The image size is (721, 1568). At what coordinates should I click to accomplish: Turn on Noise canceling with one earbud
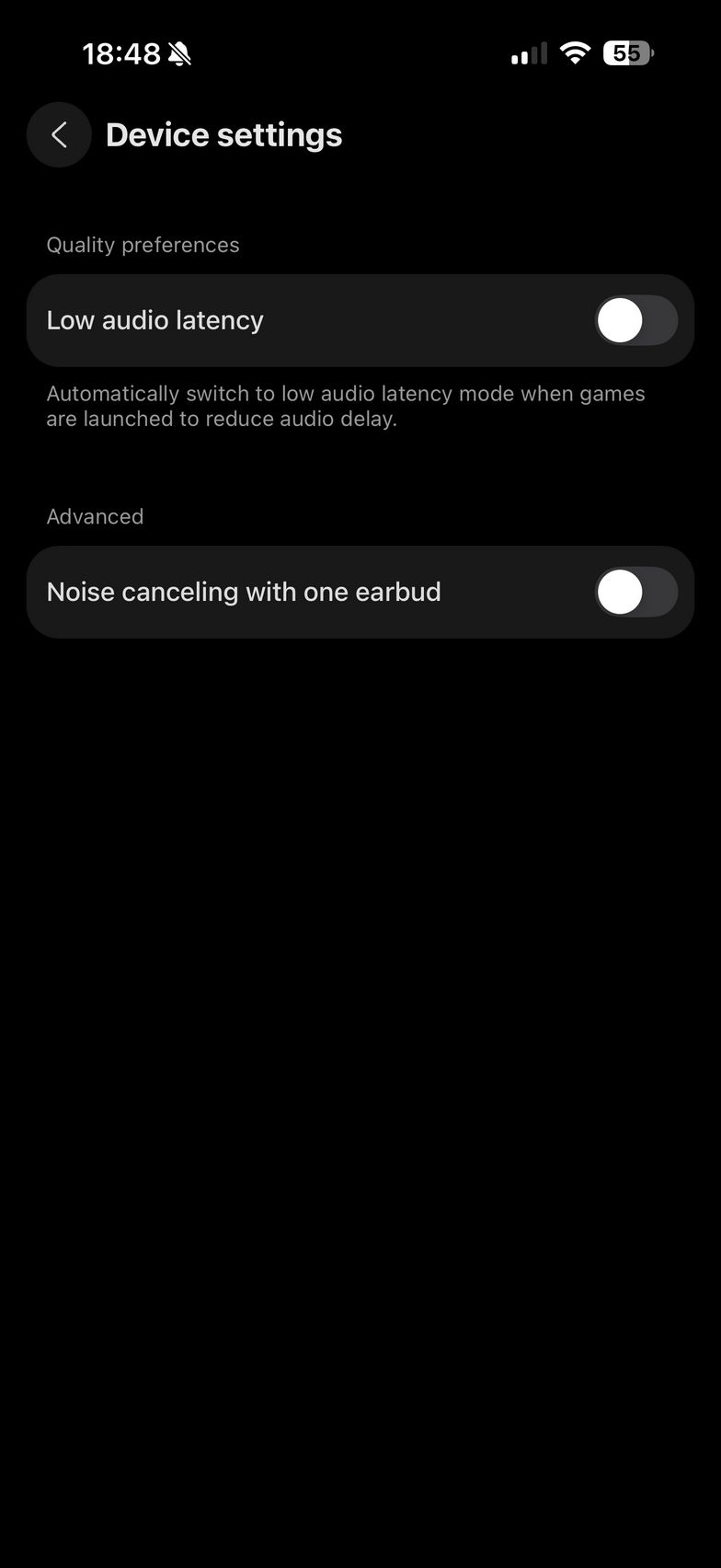635,593
